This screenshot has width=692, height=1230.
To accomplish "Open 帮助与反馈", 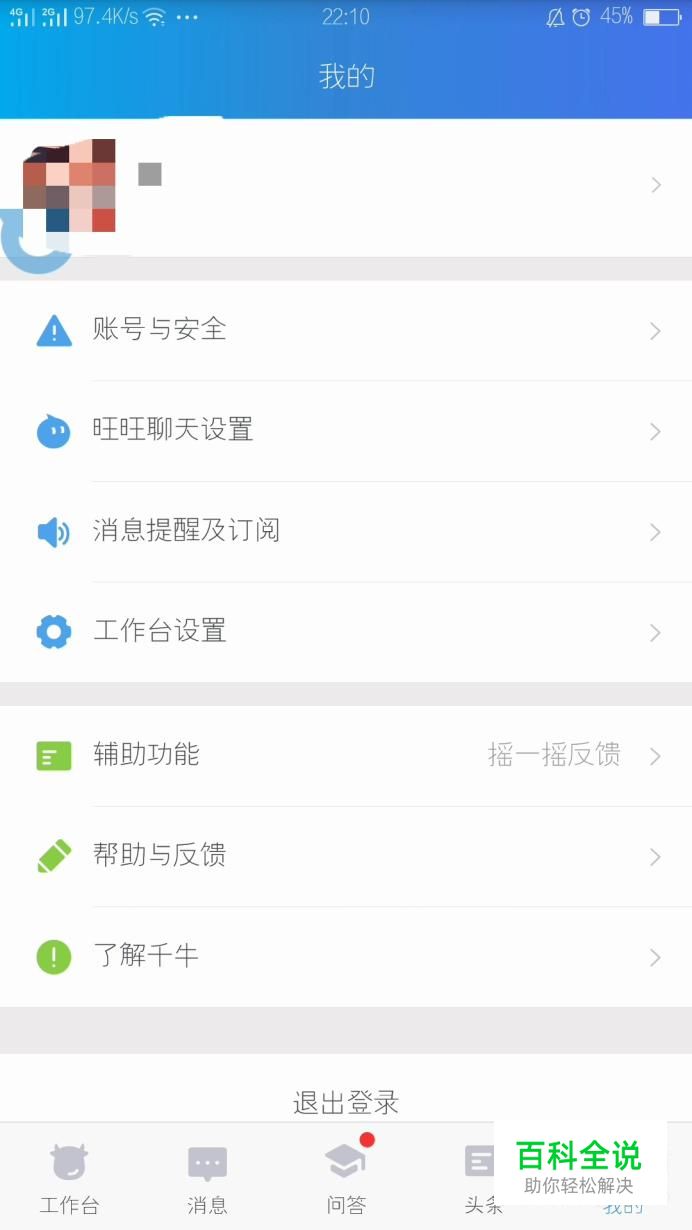I will click(346, 857).
